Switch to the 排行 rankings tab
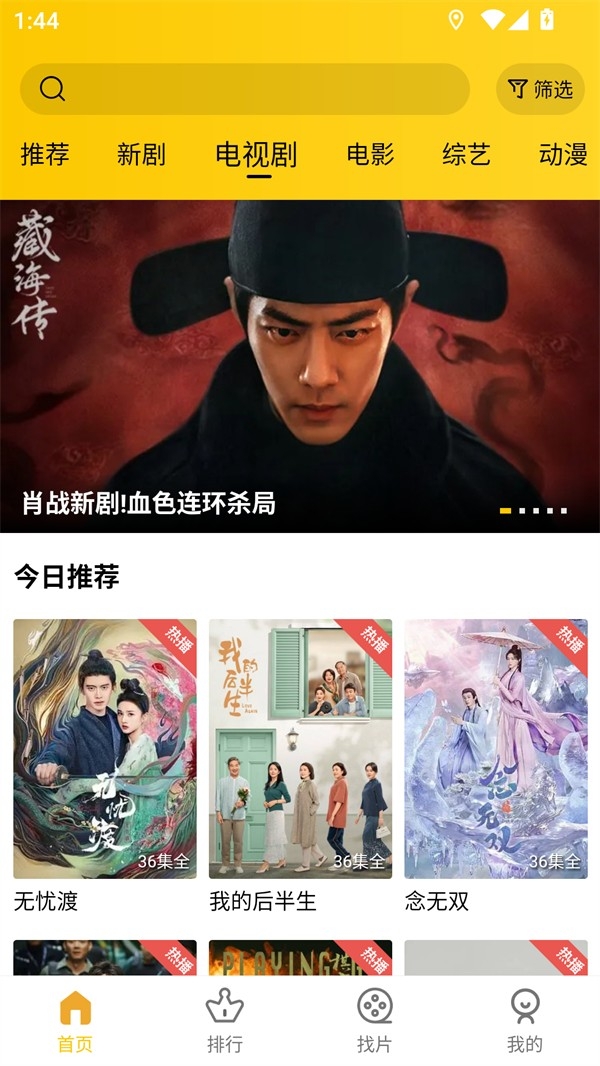Screen dimensions: 600x1066 click(x=225, y=1021)
